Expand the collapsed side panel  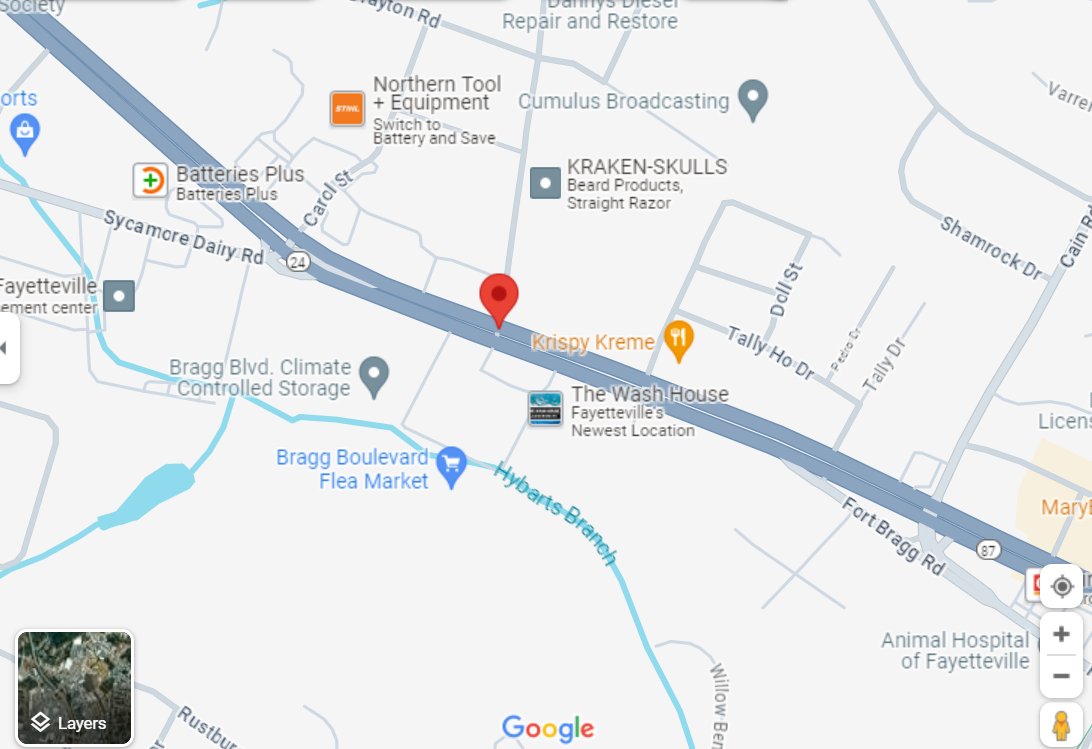pos(8,348)
